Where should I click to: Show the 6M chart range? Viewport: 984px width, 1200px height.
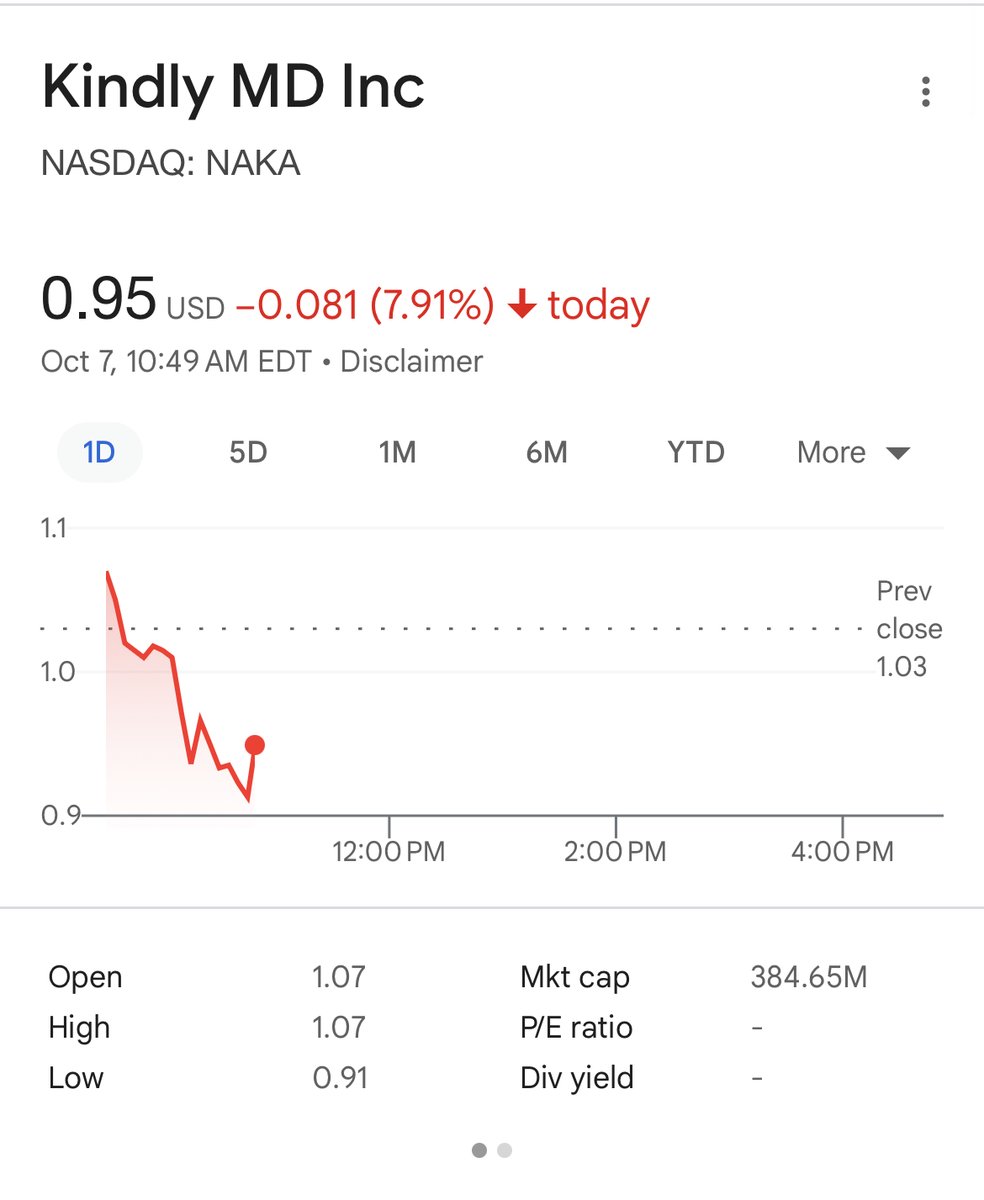[546, 453]
